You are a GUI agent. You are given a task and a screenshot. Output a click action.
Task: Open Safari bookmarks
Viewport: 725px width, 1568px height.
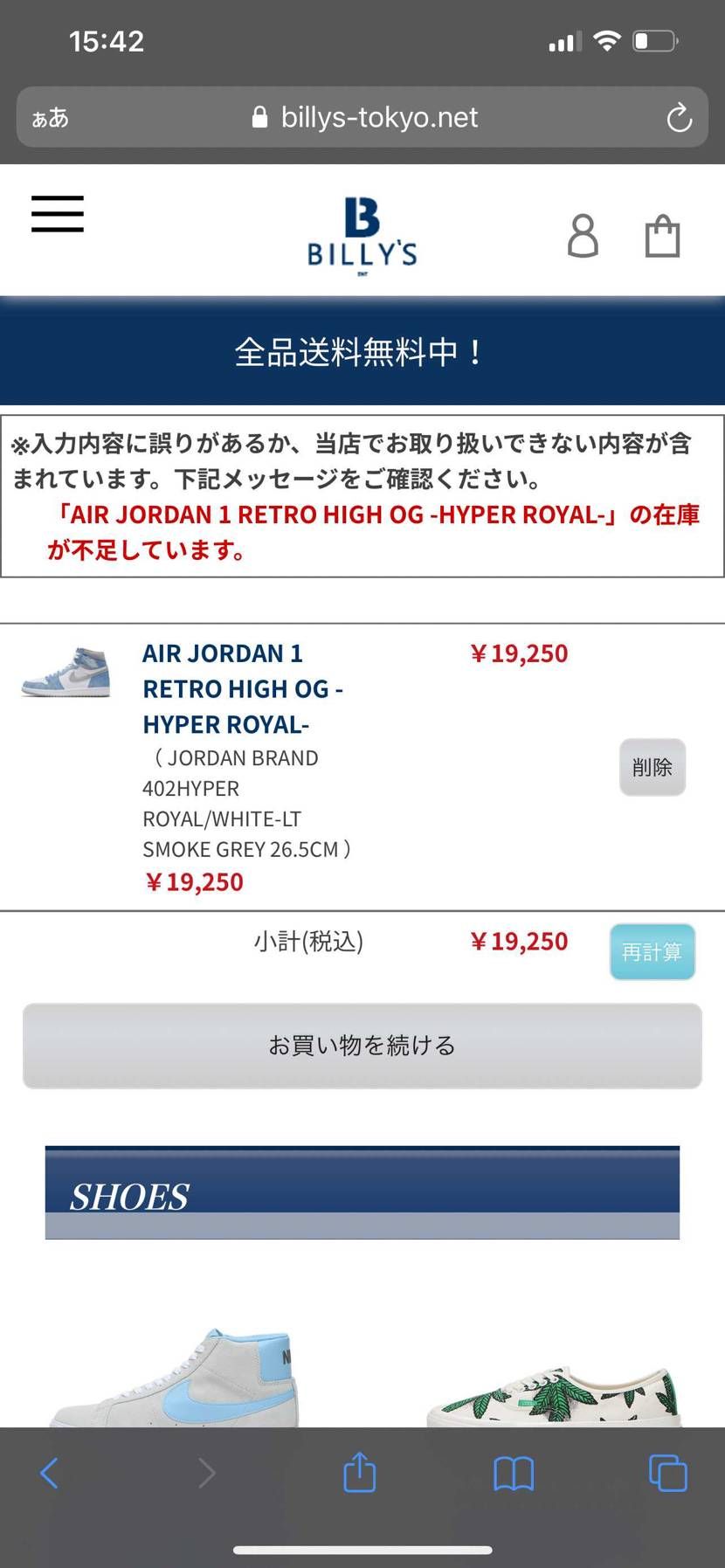(x=513, y=1473)
